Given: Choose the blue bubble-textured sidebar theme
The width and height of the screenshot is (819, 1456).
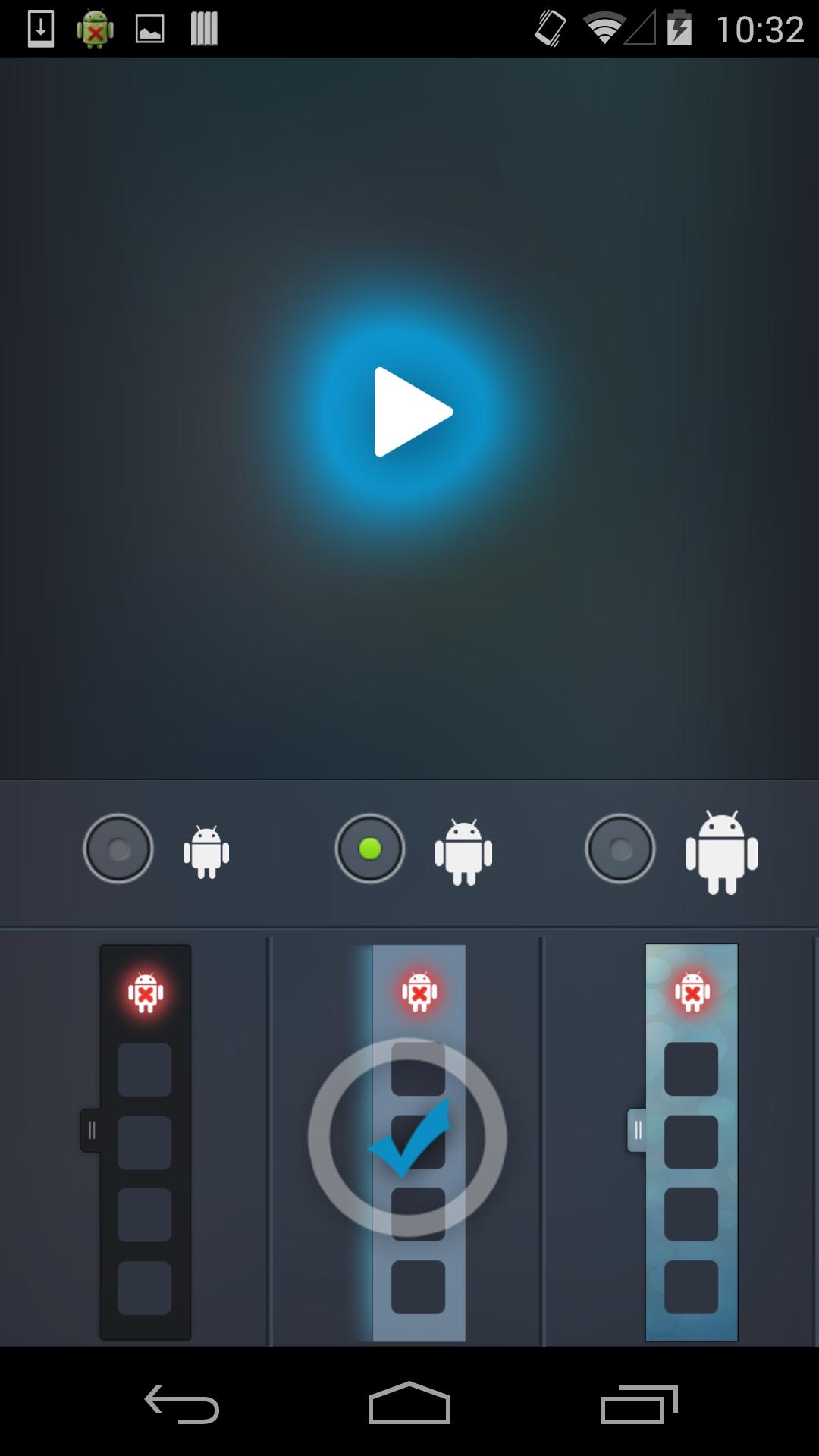Looking at the screenshot, I should 691,1141.
